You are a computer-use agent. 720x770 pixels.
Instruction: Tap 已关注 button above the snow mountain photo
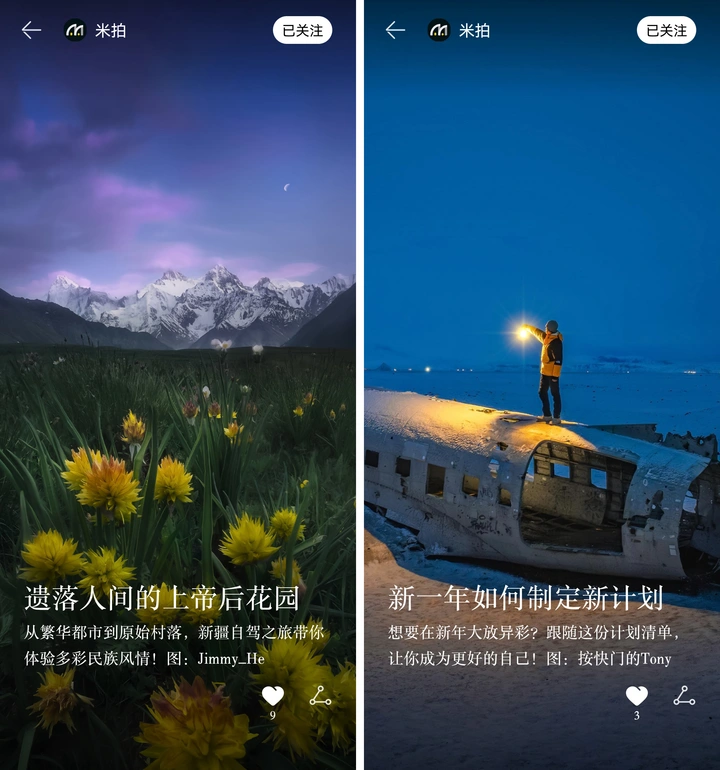coord(302,30)
